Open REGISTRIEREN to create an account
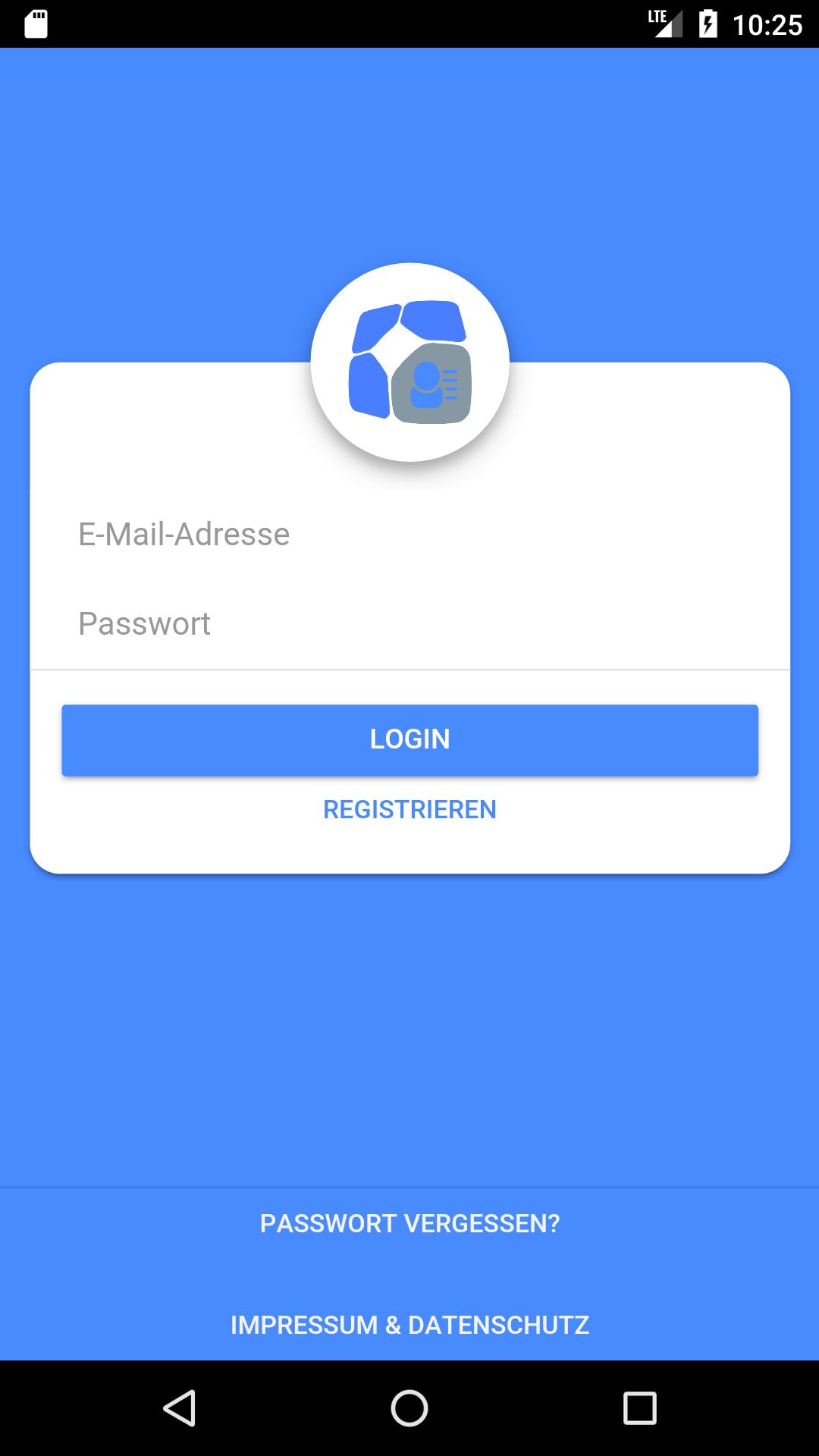This screenshot has height=1456, width=819. pyautogui.click(x=409, y=809)
